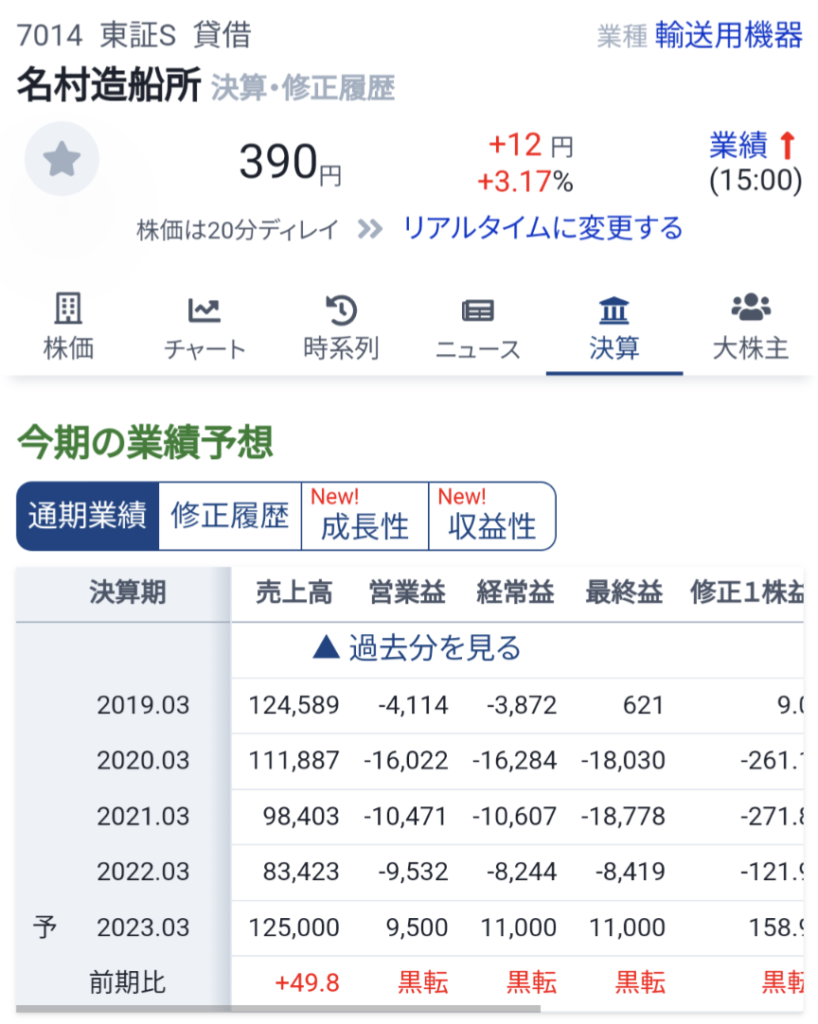Tap リアルタイムに変更する link

click(542, 228)
